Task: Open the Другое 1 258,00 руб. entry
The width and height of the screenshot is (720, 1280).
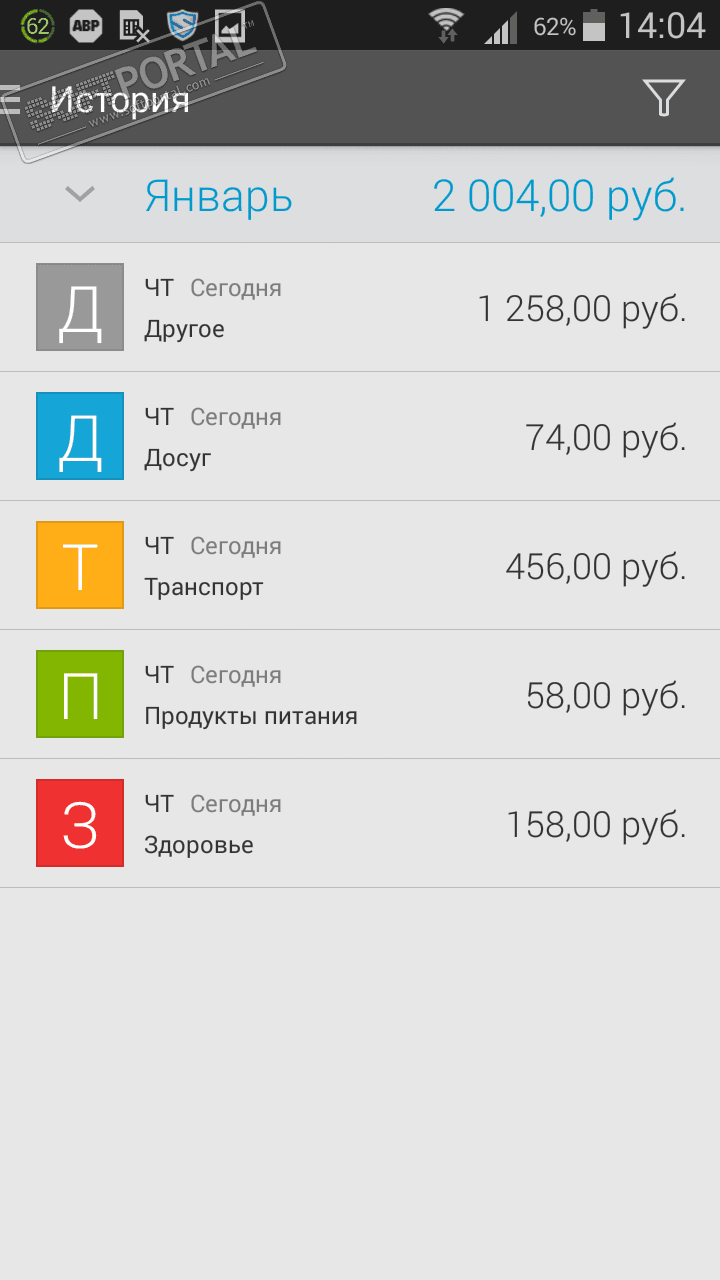Action: 360,308
